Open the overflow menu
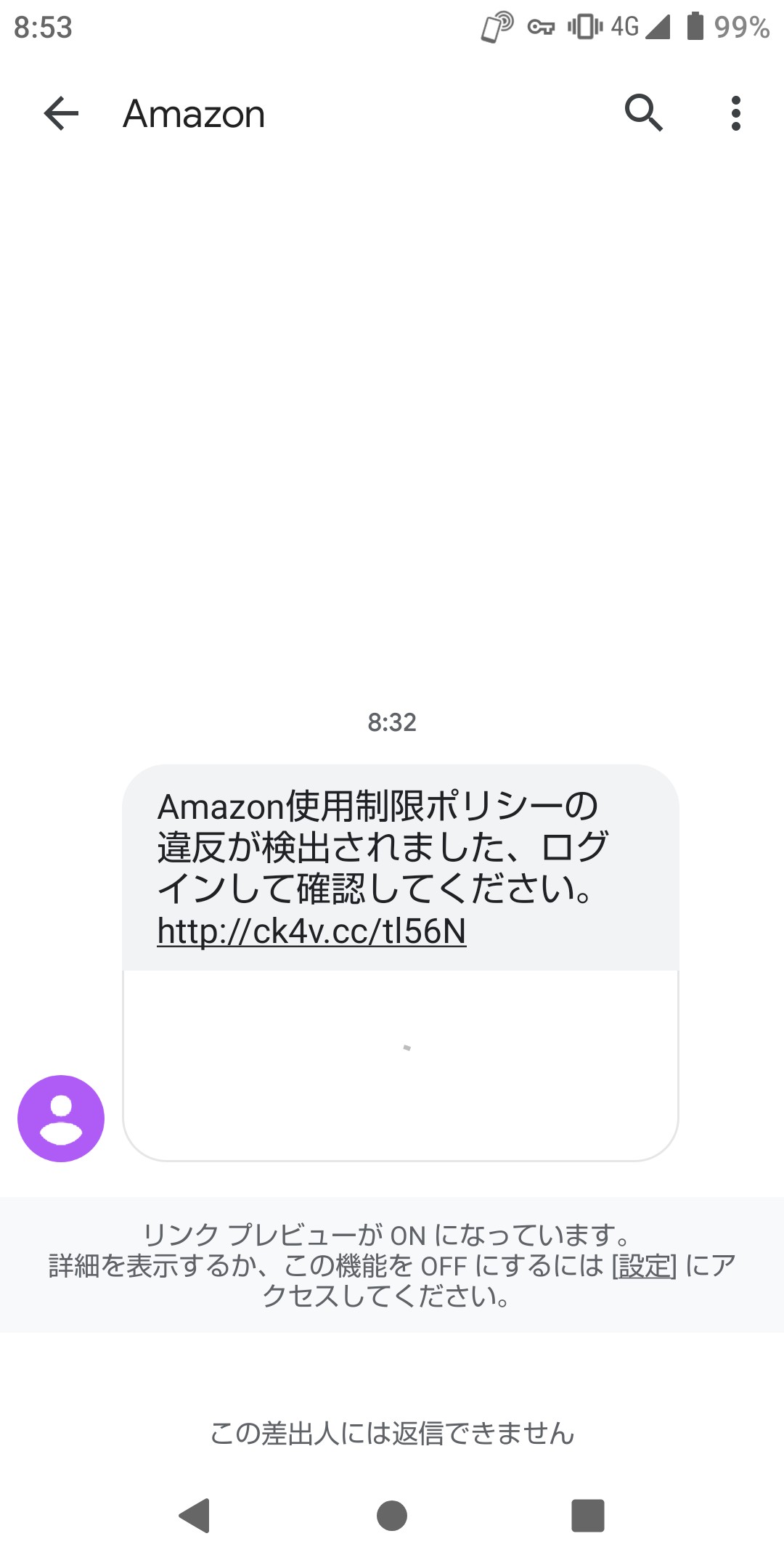The image size is (784, 1568). pos(736,113)
